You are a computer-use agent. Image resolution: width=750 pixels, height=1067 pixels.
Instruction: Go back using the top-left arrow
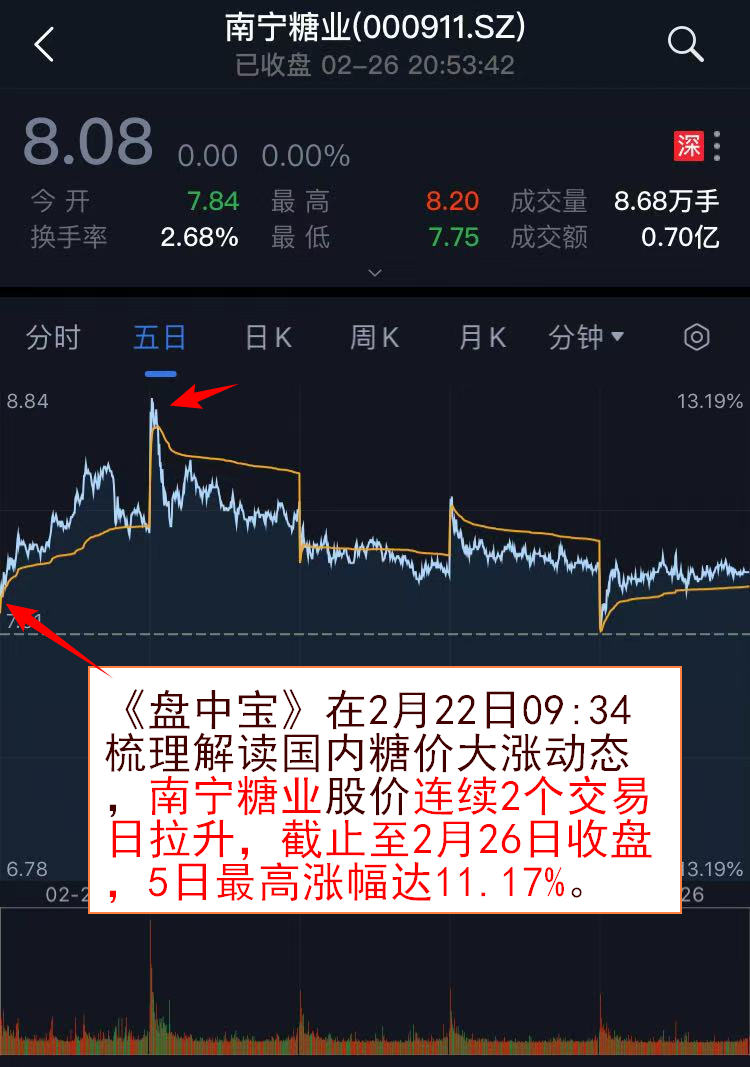pyautogui.click(x=44, y=45)
